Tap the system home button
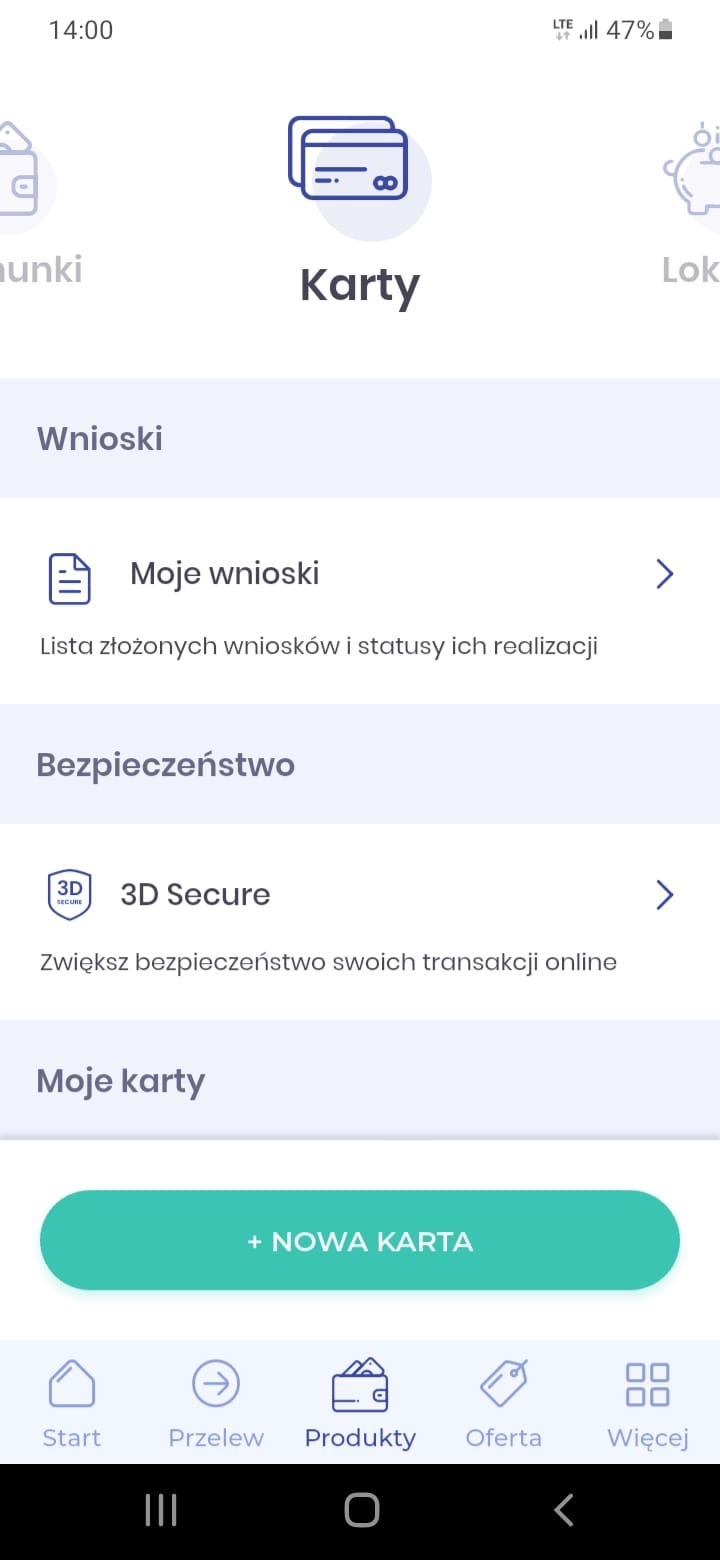The width and height of the screenshot is (720, 1560). tap(361, 1510)
